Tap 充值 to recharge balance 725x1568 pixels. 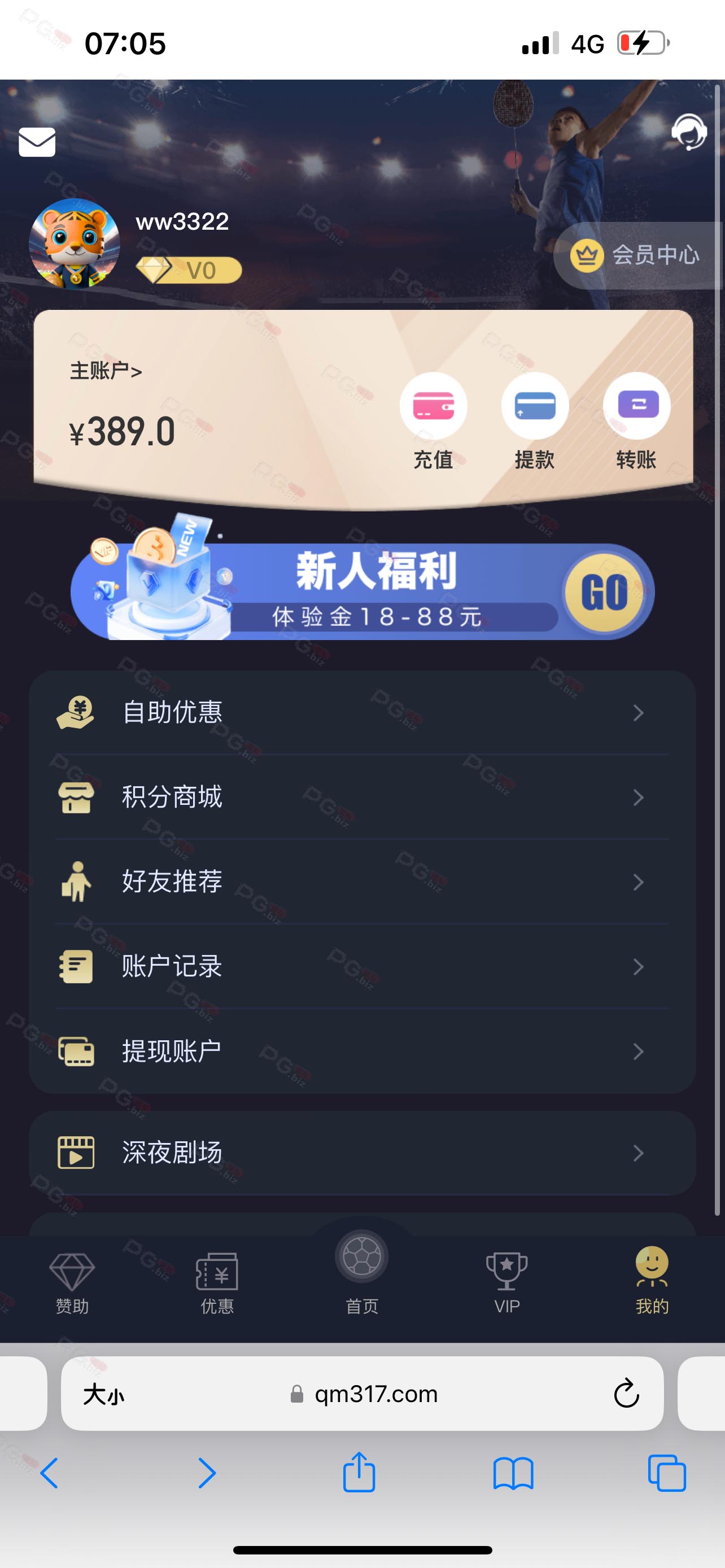pyautogui.click(x=433, y=421)
